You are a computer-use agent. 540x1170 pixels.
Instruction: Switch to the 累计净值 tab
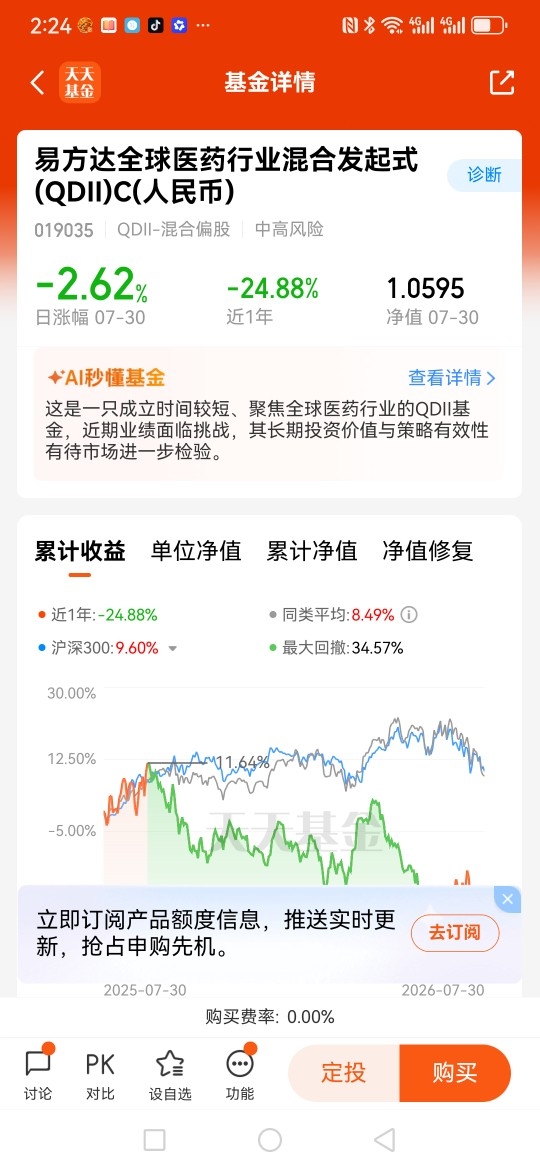[x=312, y=551]
